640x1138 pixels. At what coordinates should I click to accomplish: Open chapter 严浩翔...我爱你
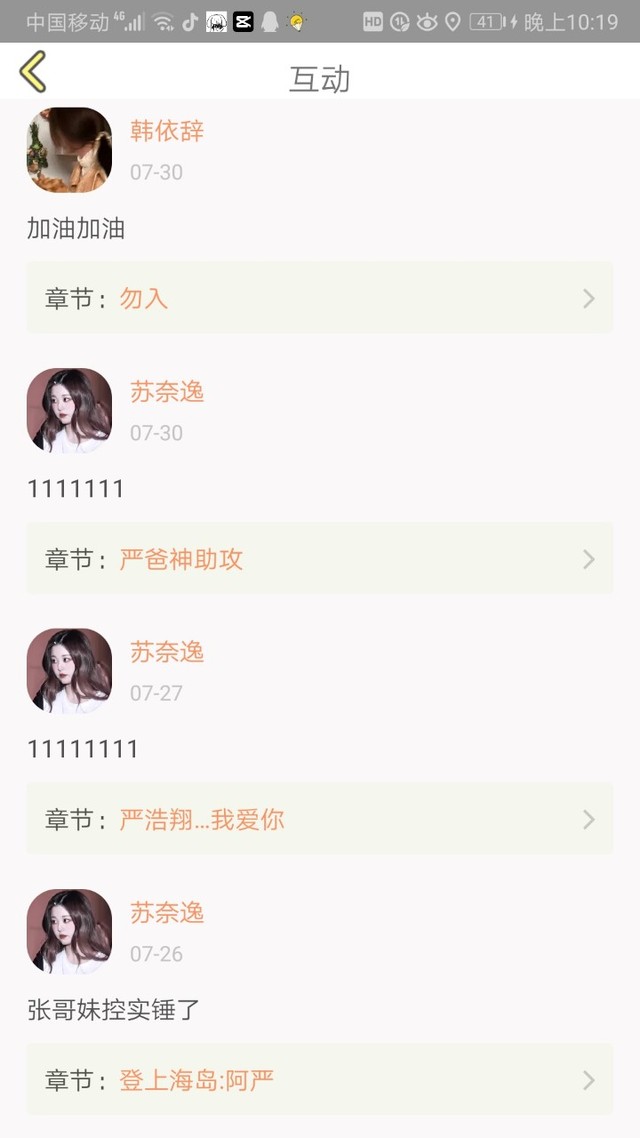[x=320, y=819]
